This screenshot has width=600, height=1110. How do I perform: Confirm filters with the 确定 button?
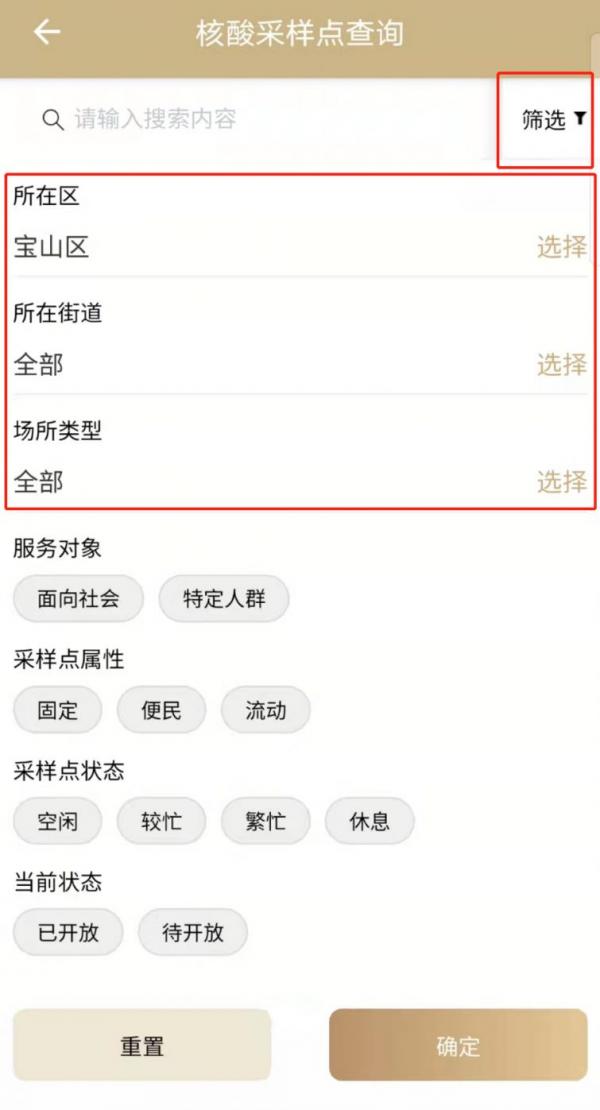coord(458,1046)
